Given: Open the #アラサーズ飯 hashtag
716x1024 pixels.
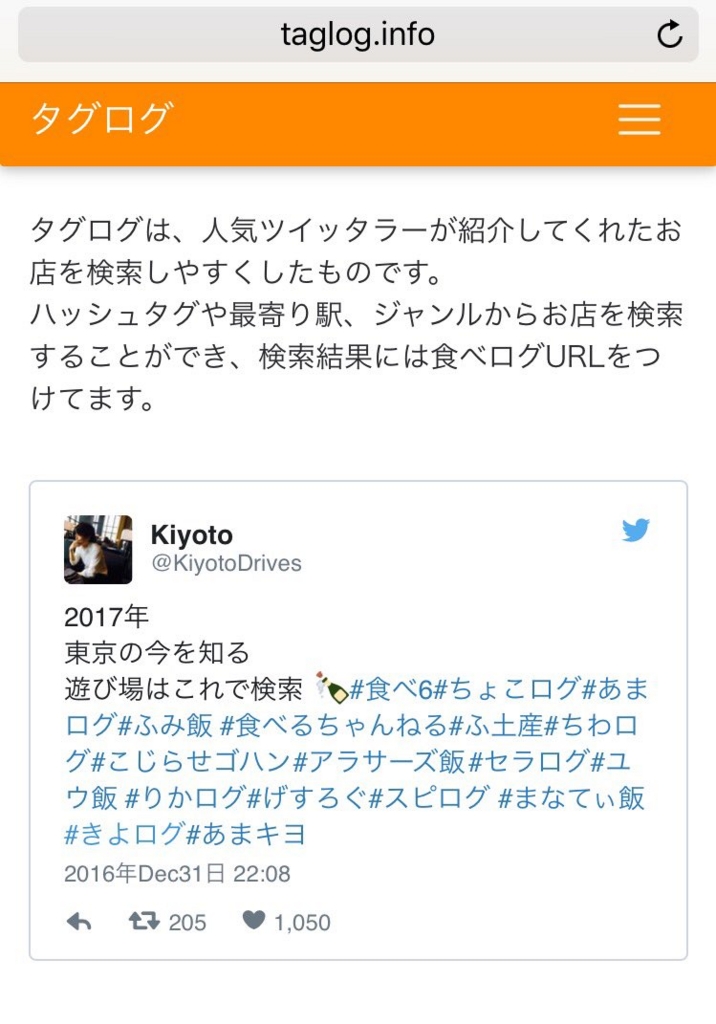Looking at the screenshot, I should (x=380, y=762).
